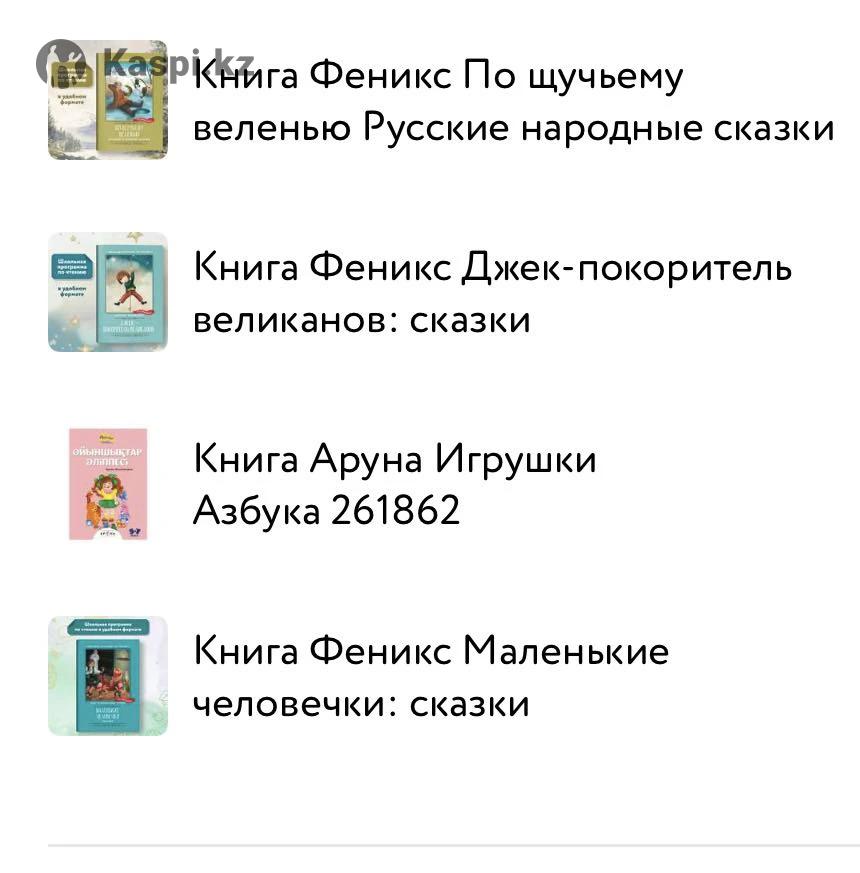
Task: Open the Джек-покоритель великанов book
Action: point(492,294)
